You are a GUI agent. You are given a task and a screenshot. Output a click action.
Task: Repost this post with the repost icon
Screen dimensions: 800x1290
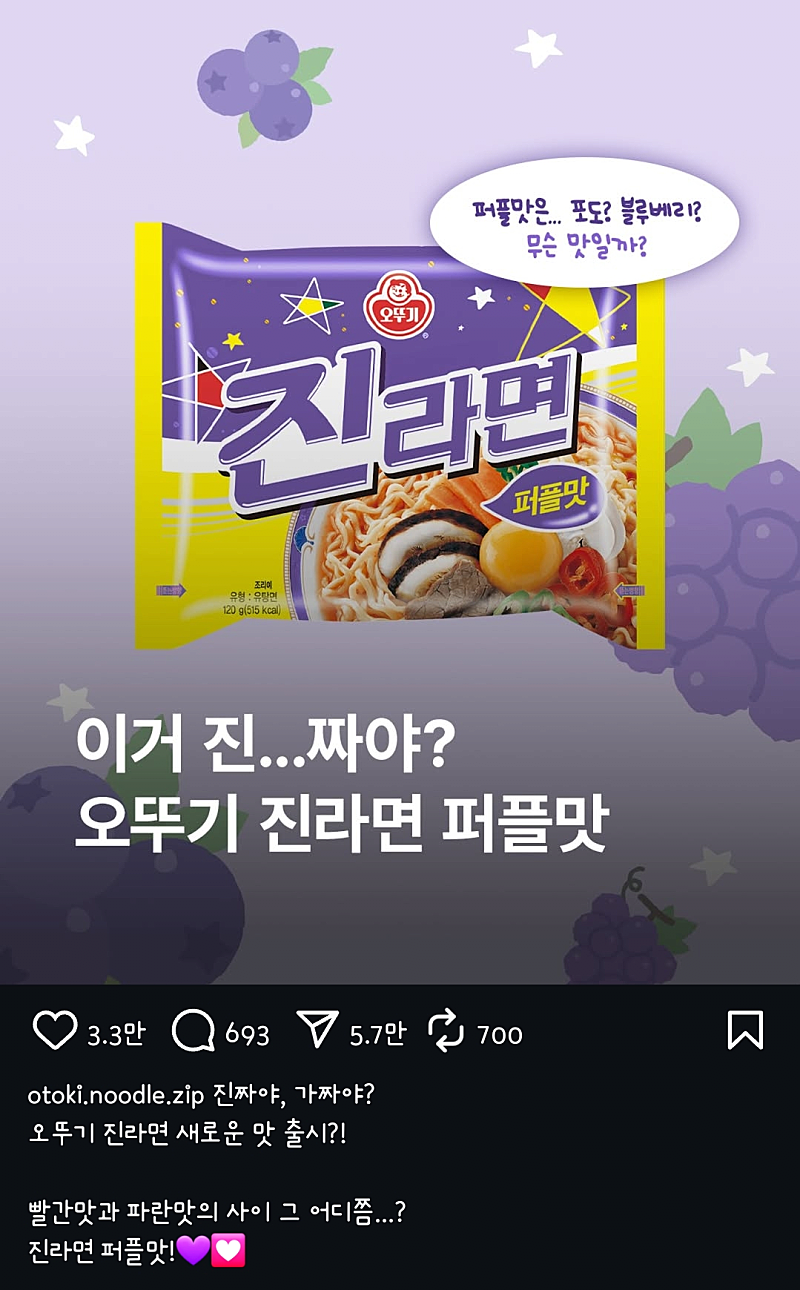(x=446, y=1032)
